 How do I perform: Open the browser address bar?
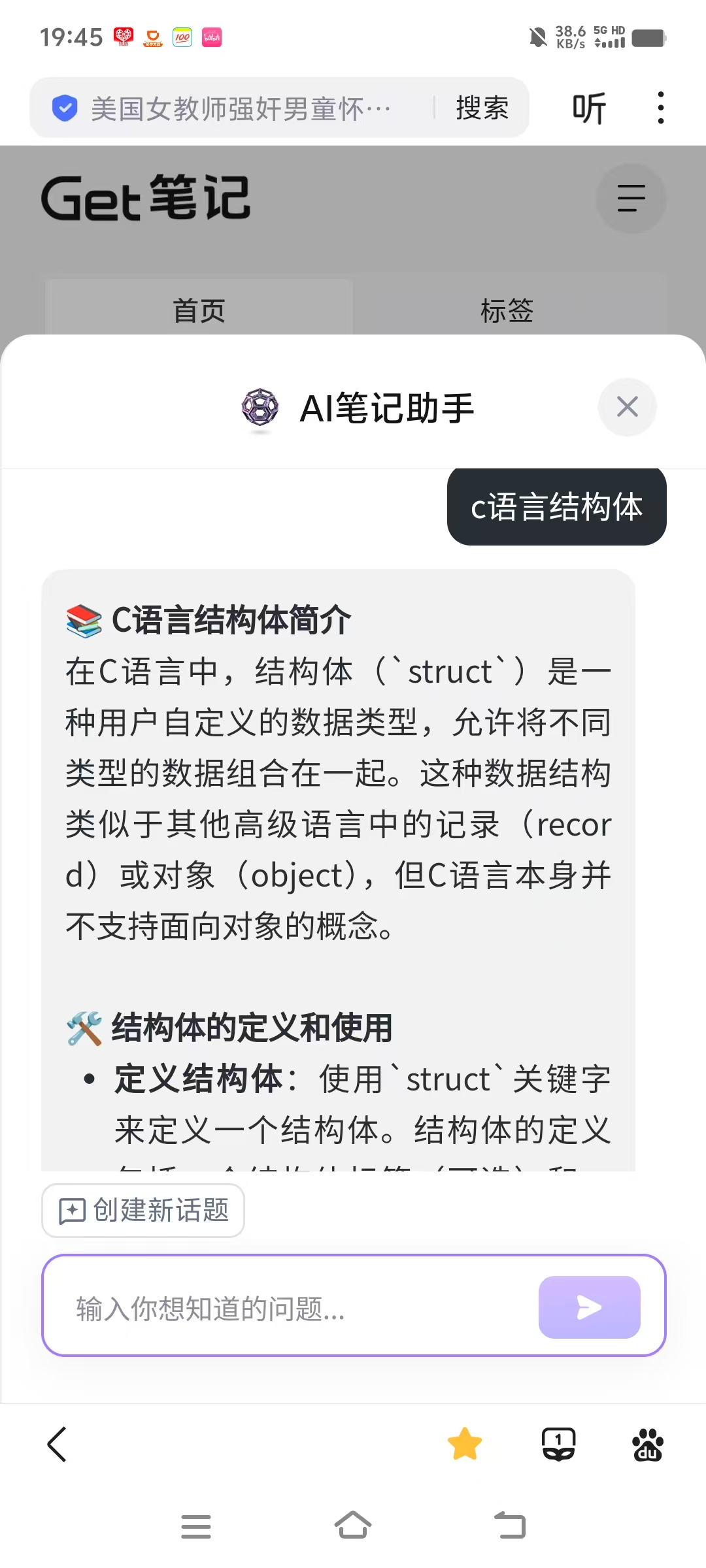click(x=242, y=108)
